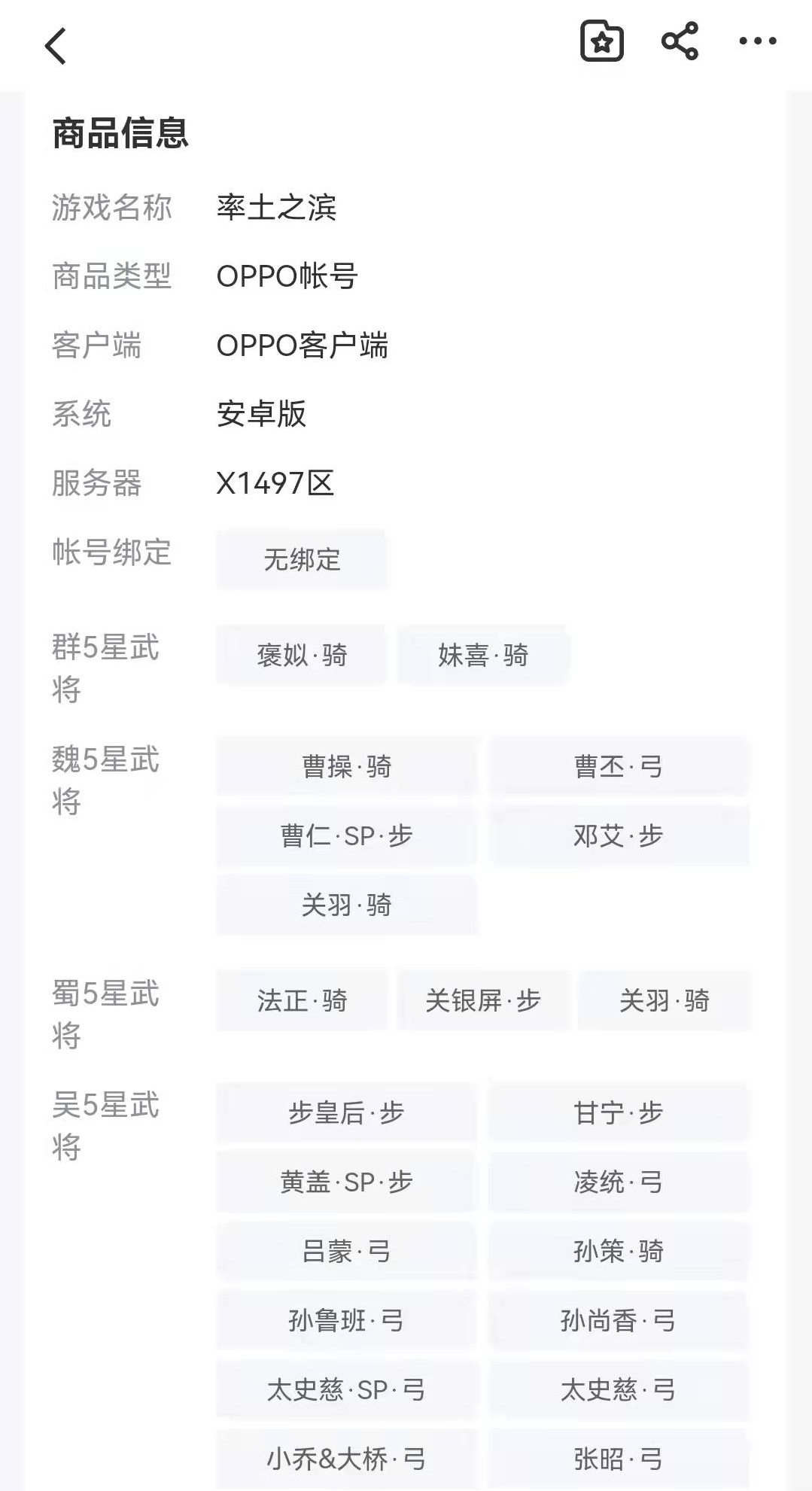Add this listing to favorites

tap(601, 41)
